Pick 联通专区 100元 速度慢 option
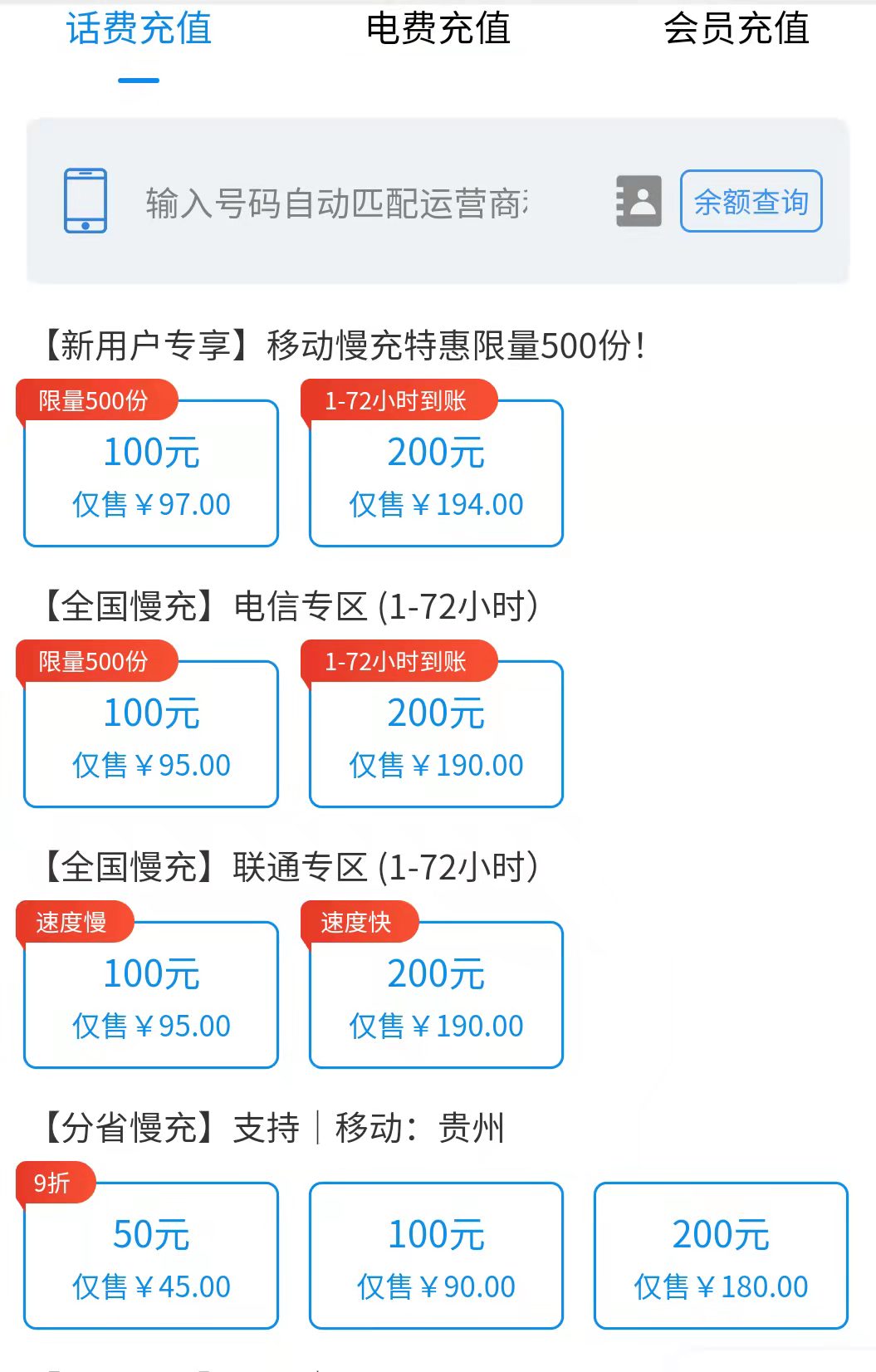This screenshot has width=876, height=1372. pyautogui.click(x=151, y=996)
